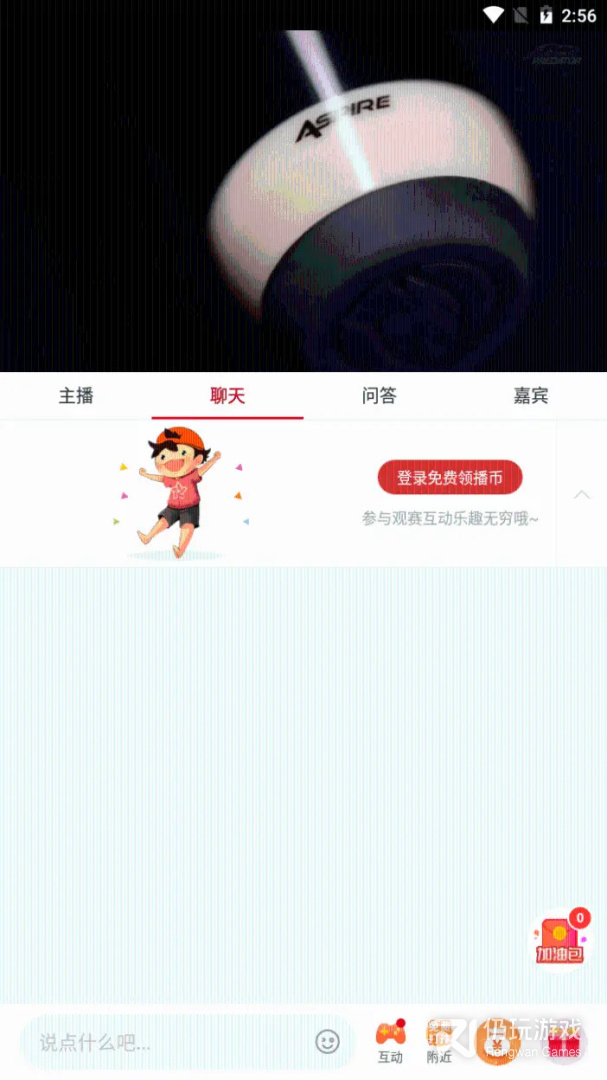
Task: Open the red gift box icon
Action: pyautogui.click(x=564, y=1041)
